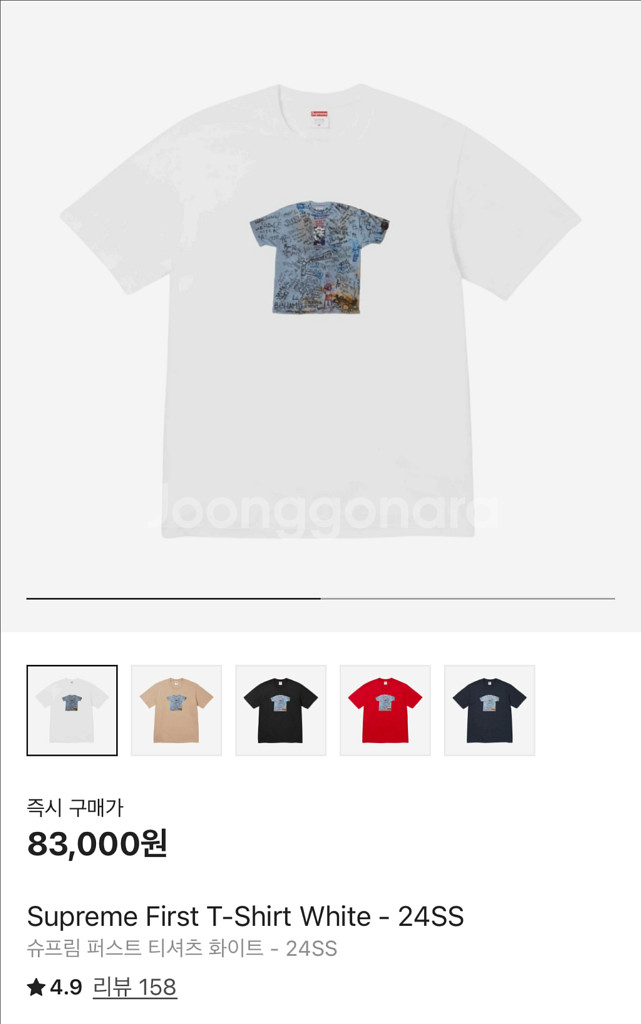
Task: Select the beige T-shirt color thumbnail
Action: (x=176, y=710)
